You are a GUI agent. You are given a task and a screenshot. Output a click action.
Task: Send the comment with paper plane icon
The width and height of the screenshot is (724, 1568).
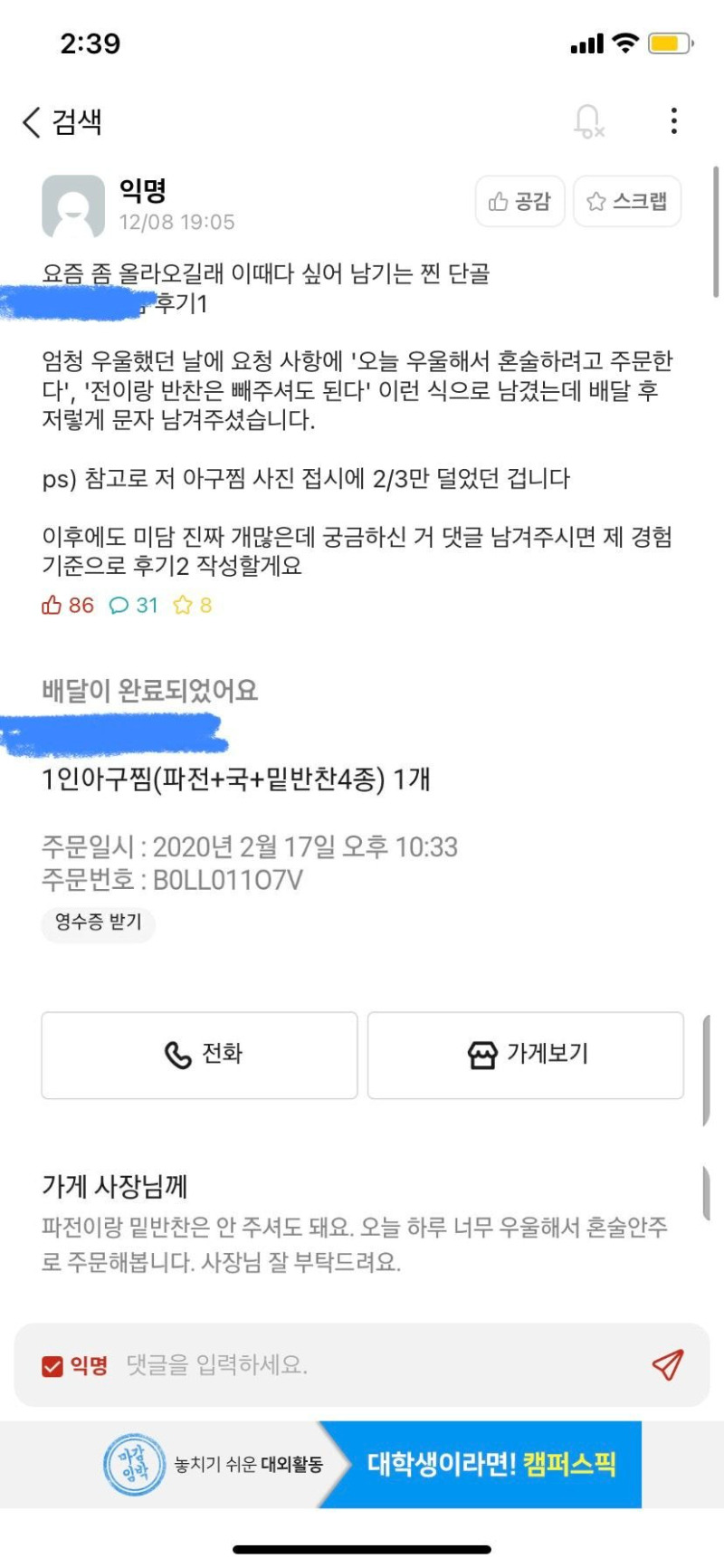[668, 1365]
